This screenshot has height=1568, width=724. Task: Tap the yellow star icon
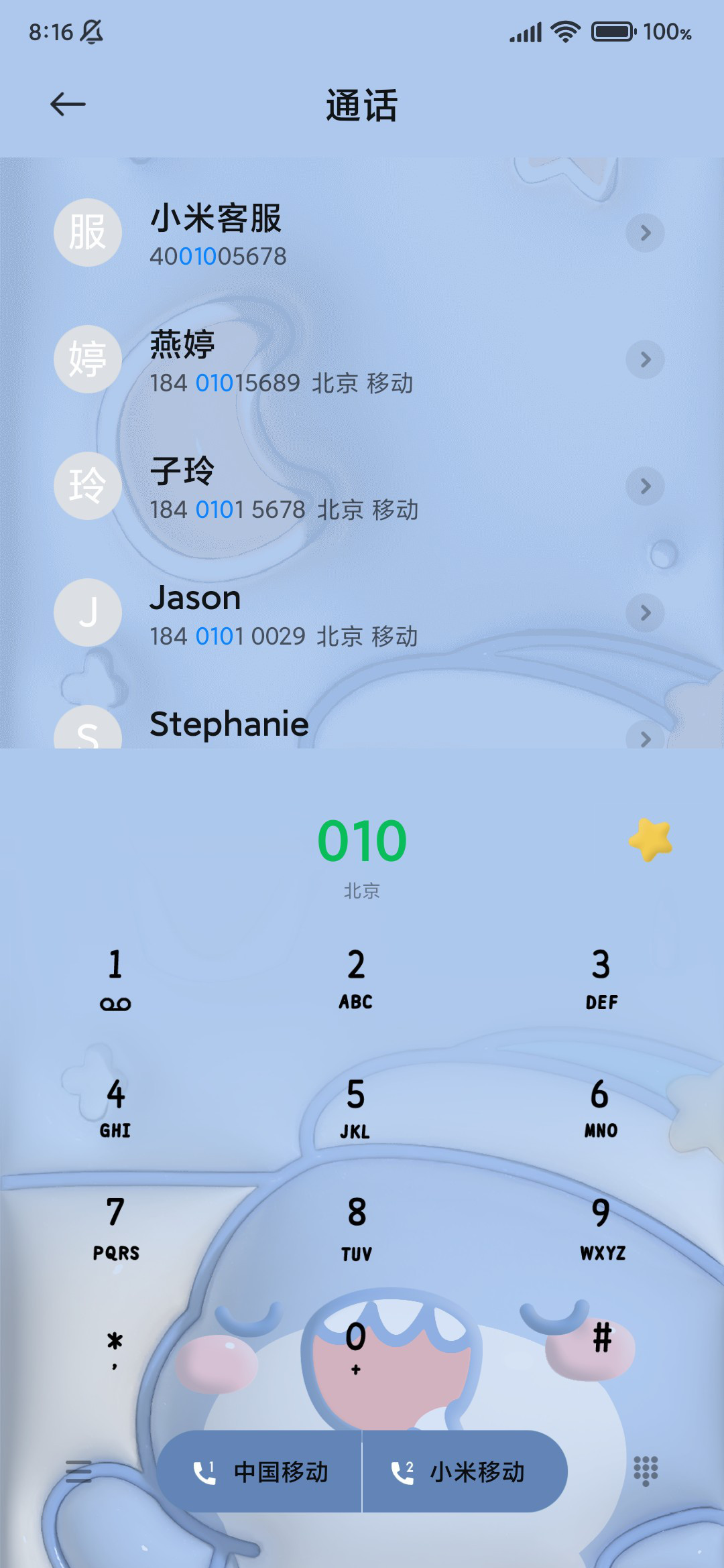(650, 840)
